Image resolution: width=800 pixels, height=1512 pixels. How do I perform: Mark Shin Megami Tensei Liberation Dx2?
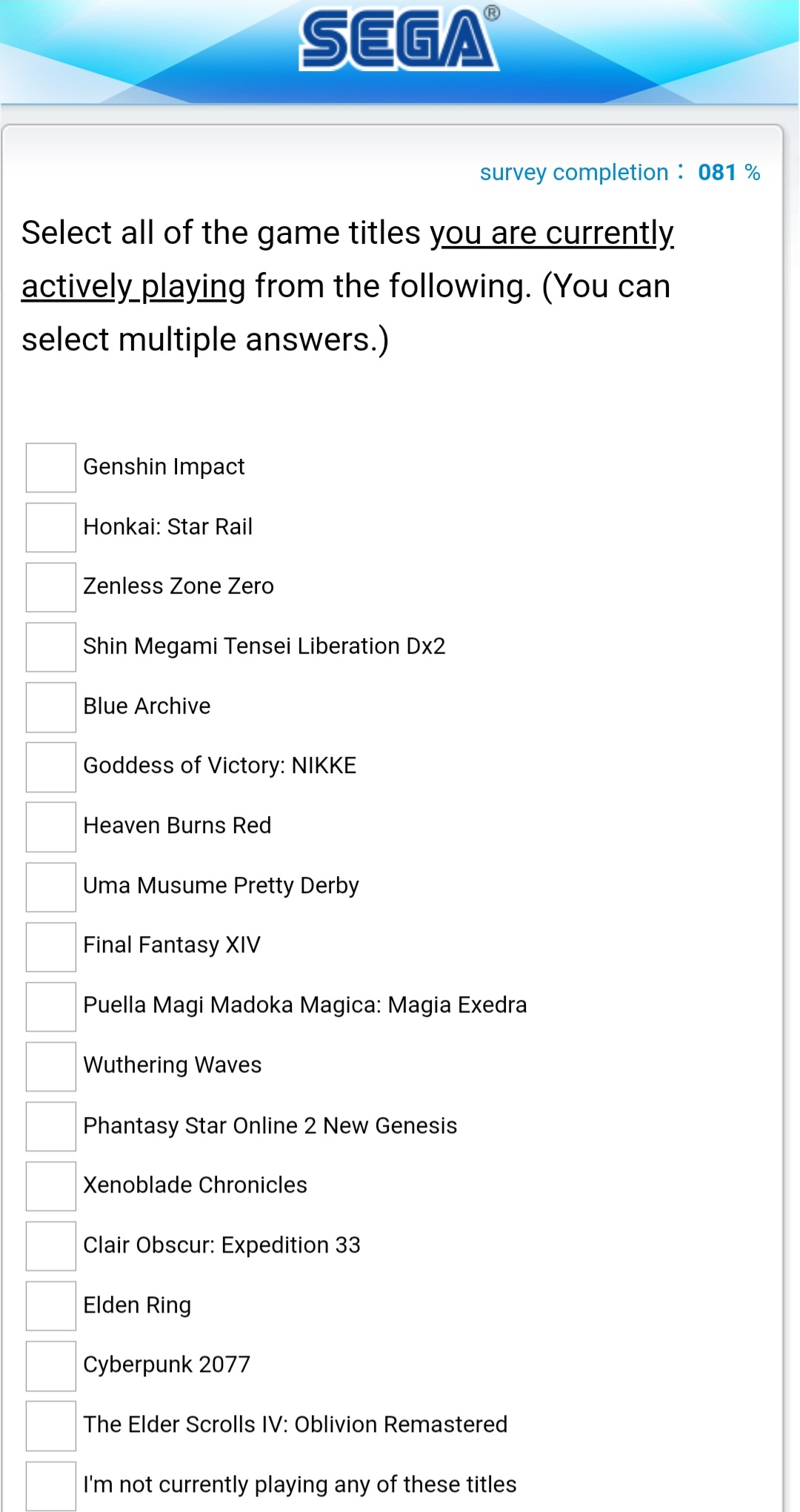click(x=50, y=647)
